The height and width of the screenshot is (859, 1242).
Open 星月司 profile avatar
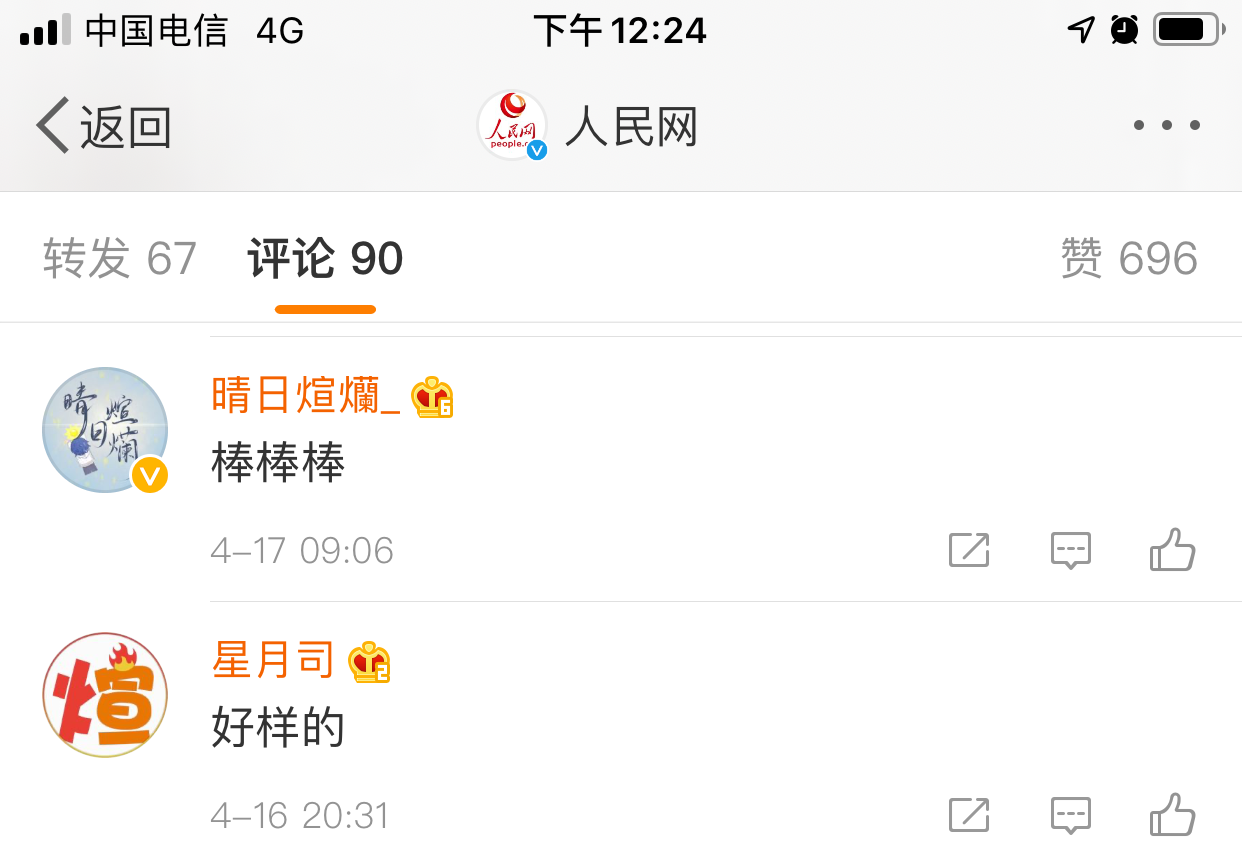[x=105, y=694]
